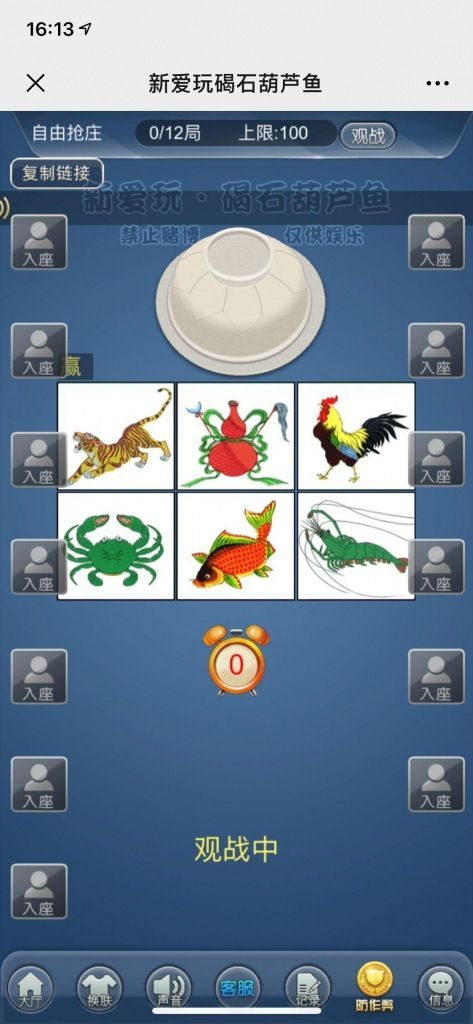Select the rooster betting tile
The width and height of the screenshot is (473, 1024).
(356, 436)
